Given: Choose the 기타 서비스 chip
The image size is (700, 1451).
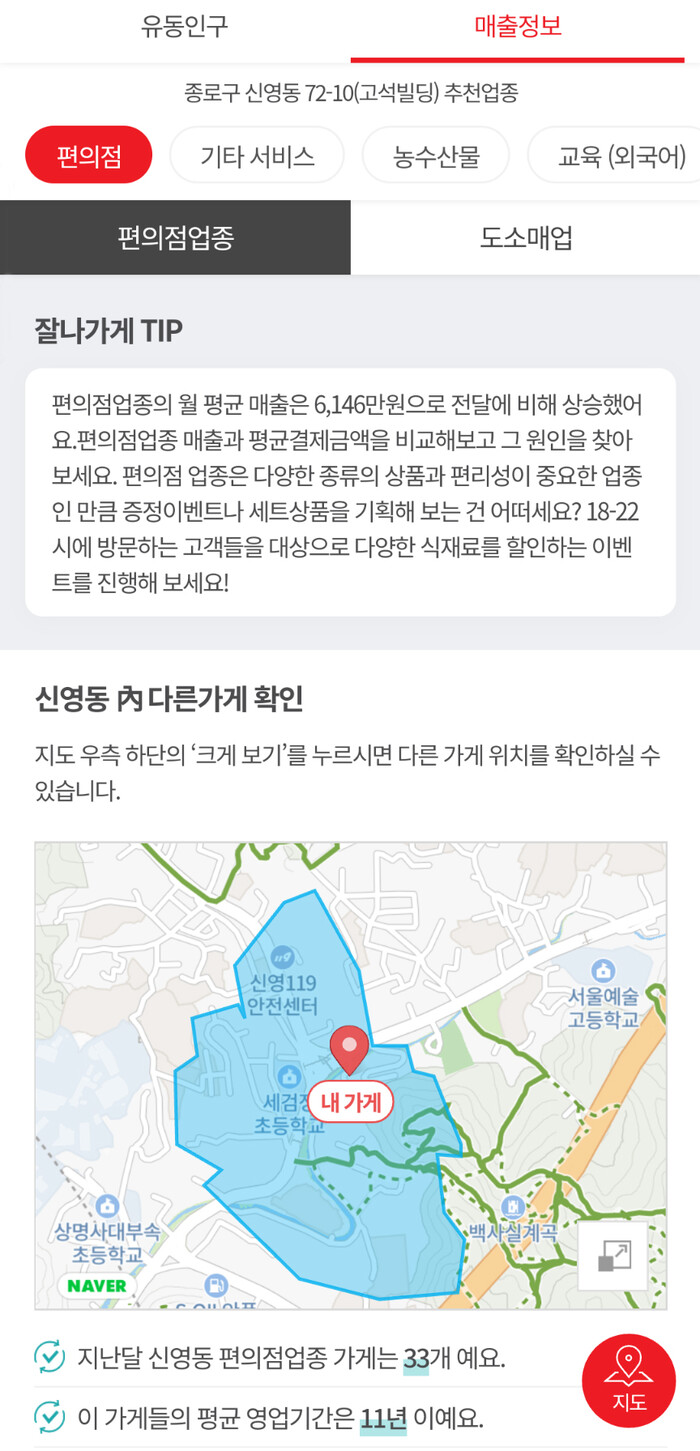Looking at the screenshot, I should (x=257, y=155).
